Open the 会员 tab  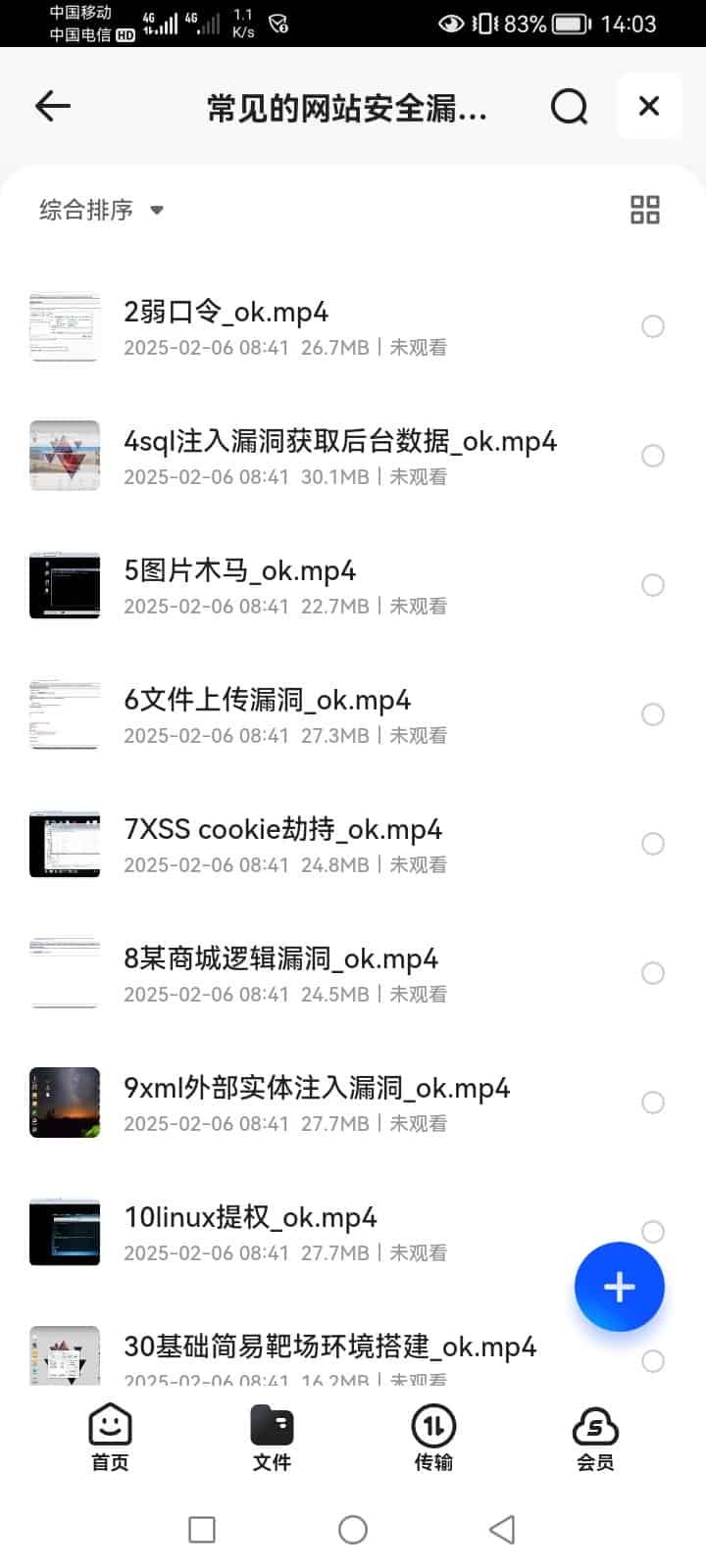click(595, 1438)
